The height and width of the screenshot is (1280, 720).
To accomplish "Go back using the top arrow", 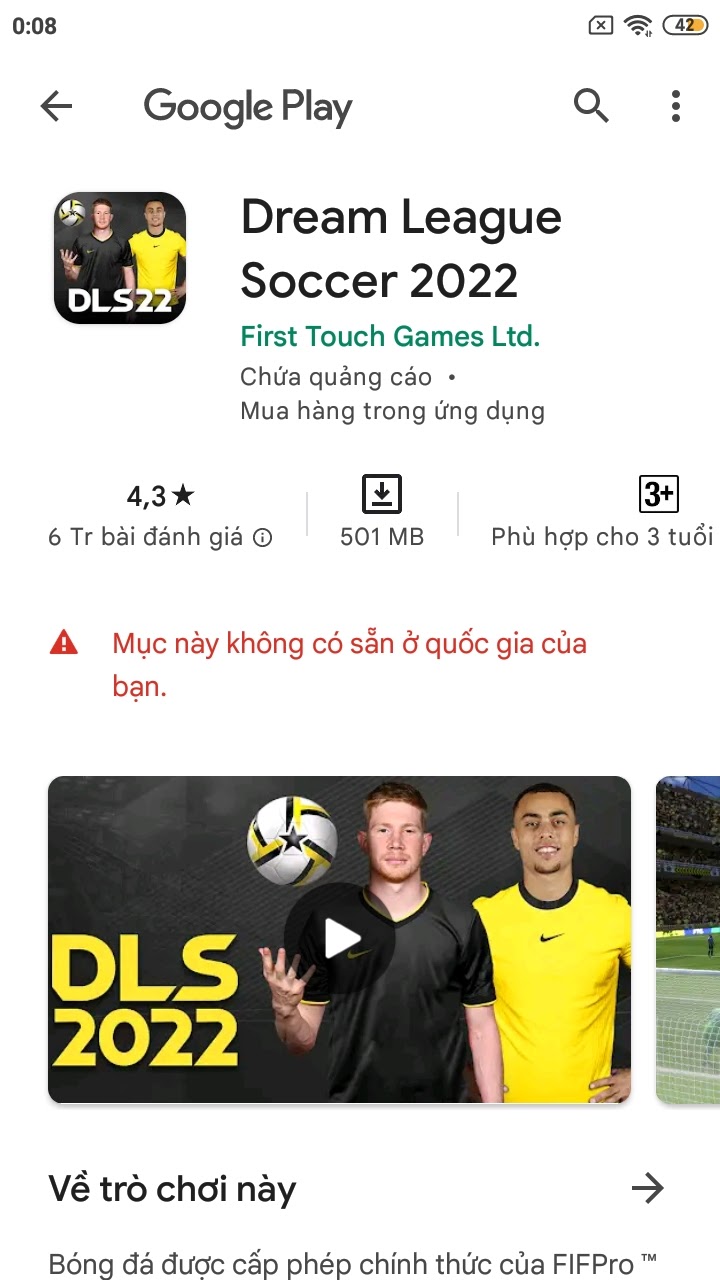I will coord(56,106).
